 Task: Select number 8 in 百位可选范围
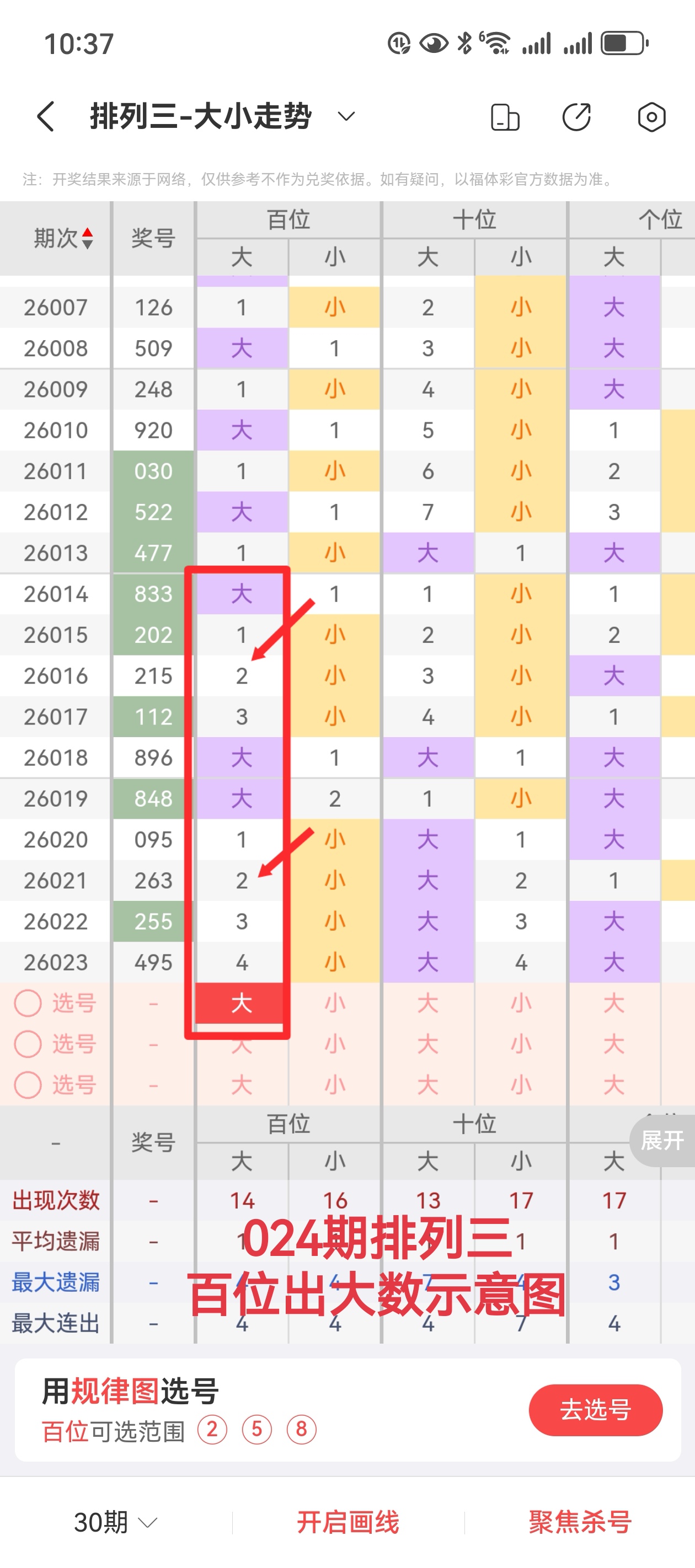pyautogui.click(x=302, y=1429)
